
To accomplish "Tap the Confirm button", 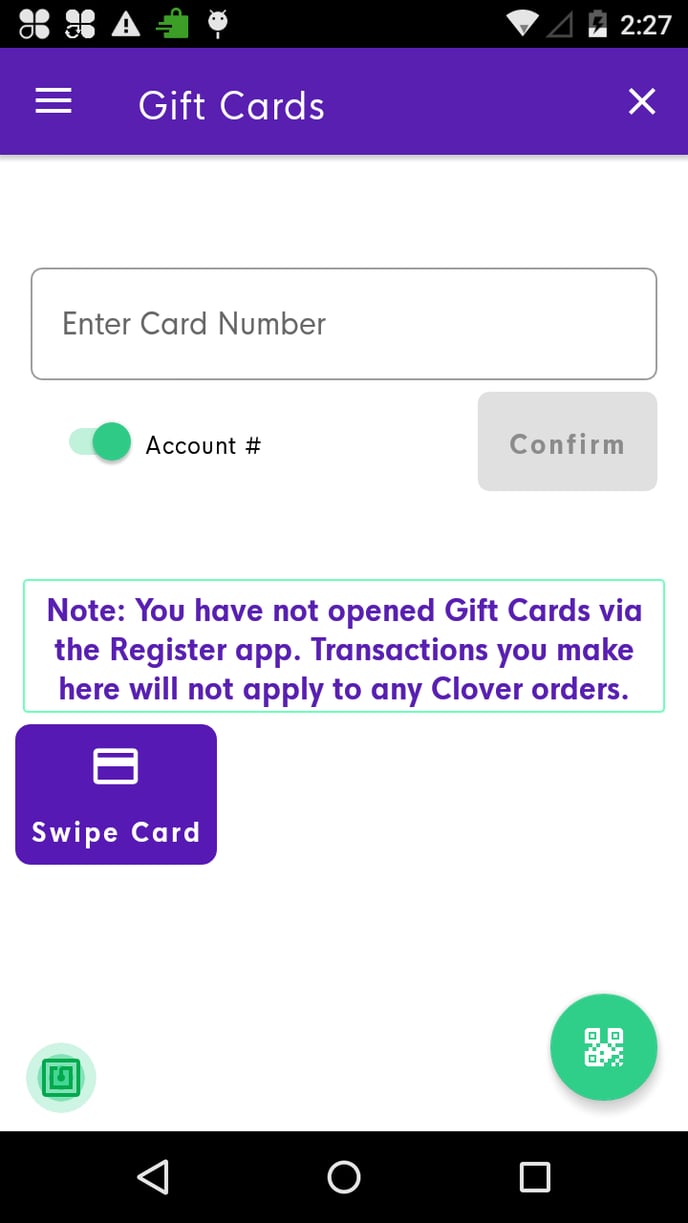I will [567, 442].
